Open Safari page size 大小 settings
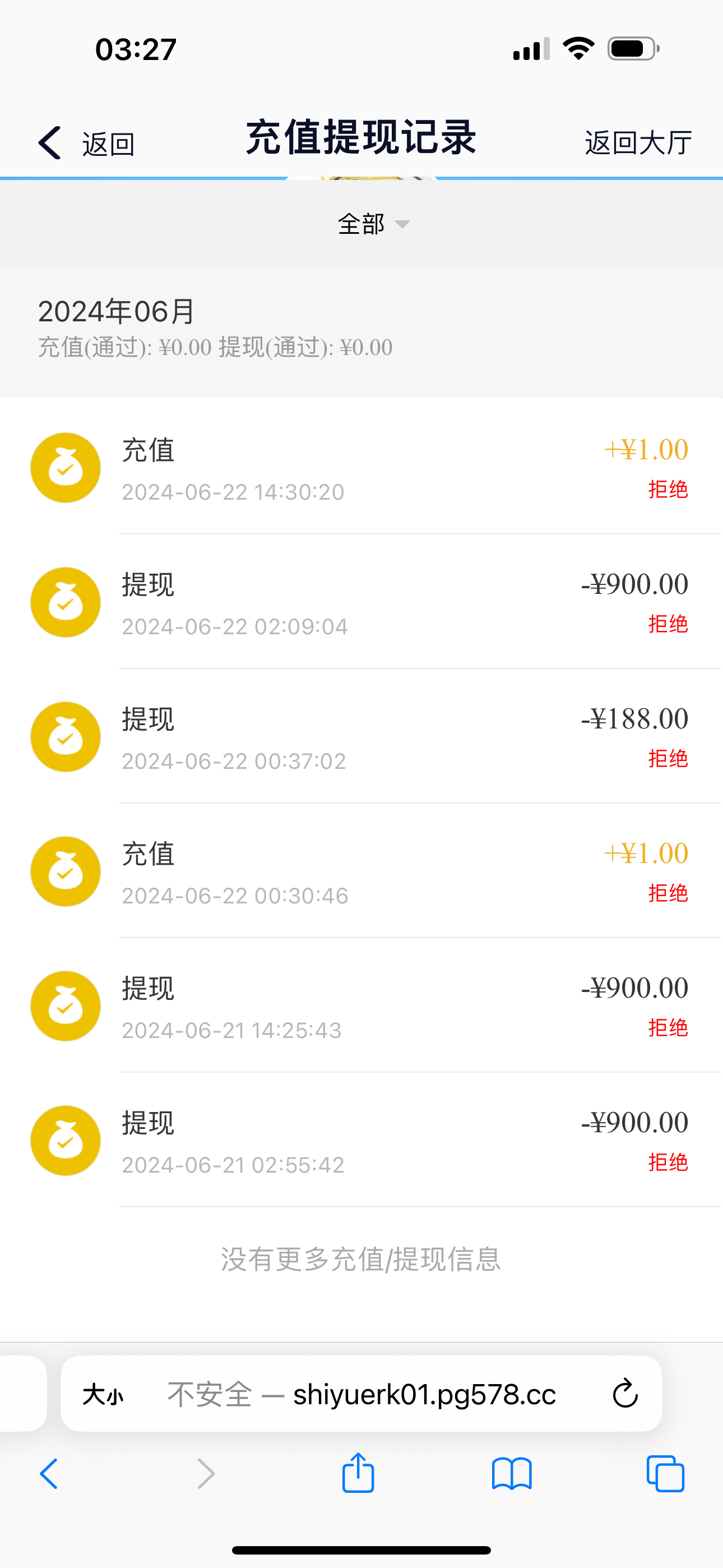This screenshot has height=1568, width=723. point(103,1395)
